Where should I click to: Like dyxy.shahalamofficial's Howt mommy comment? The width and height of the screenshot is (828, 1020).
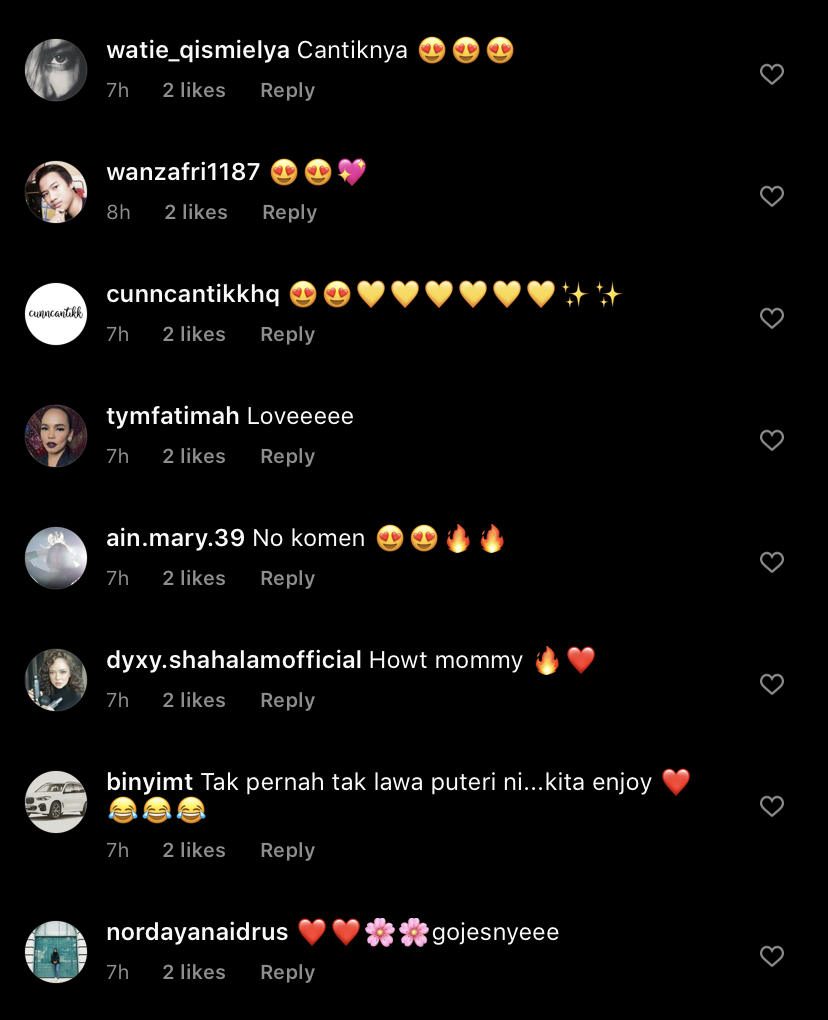pyautogui.click(x=771, y=684)
